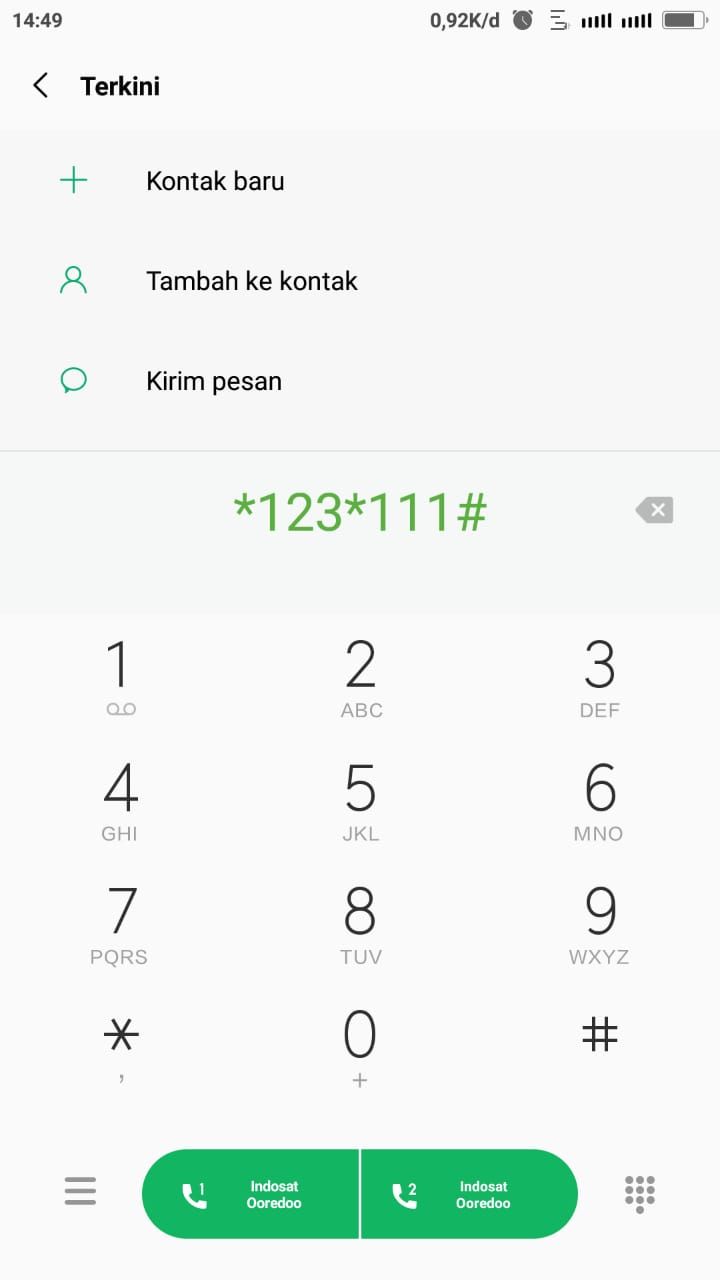
Task: Hide the dial pad
Action: [x=639, y=1194]
